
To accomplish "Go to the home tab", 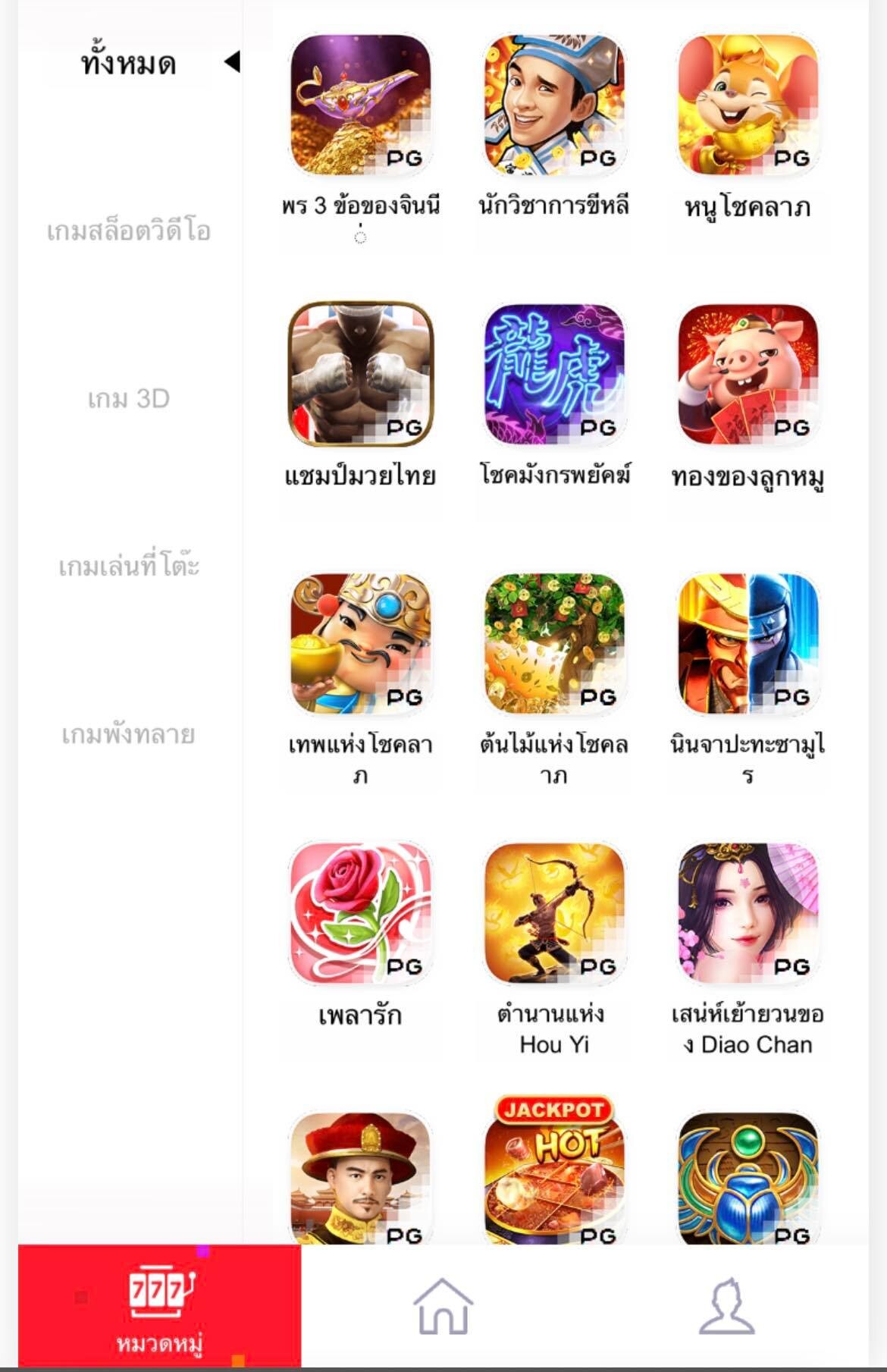I will [x=443, y=1306].
